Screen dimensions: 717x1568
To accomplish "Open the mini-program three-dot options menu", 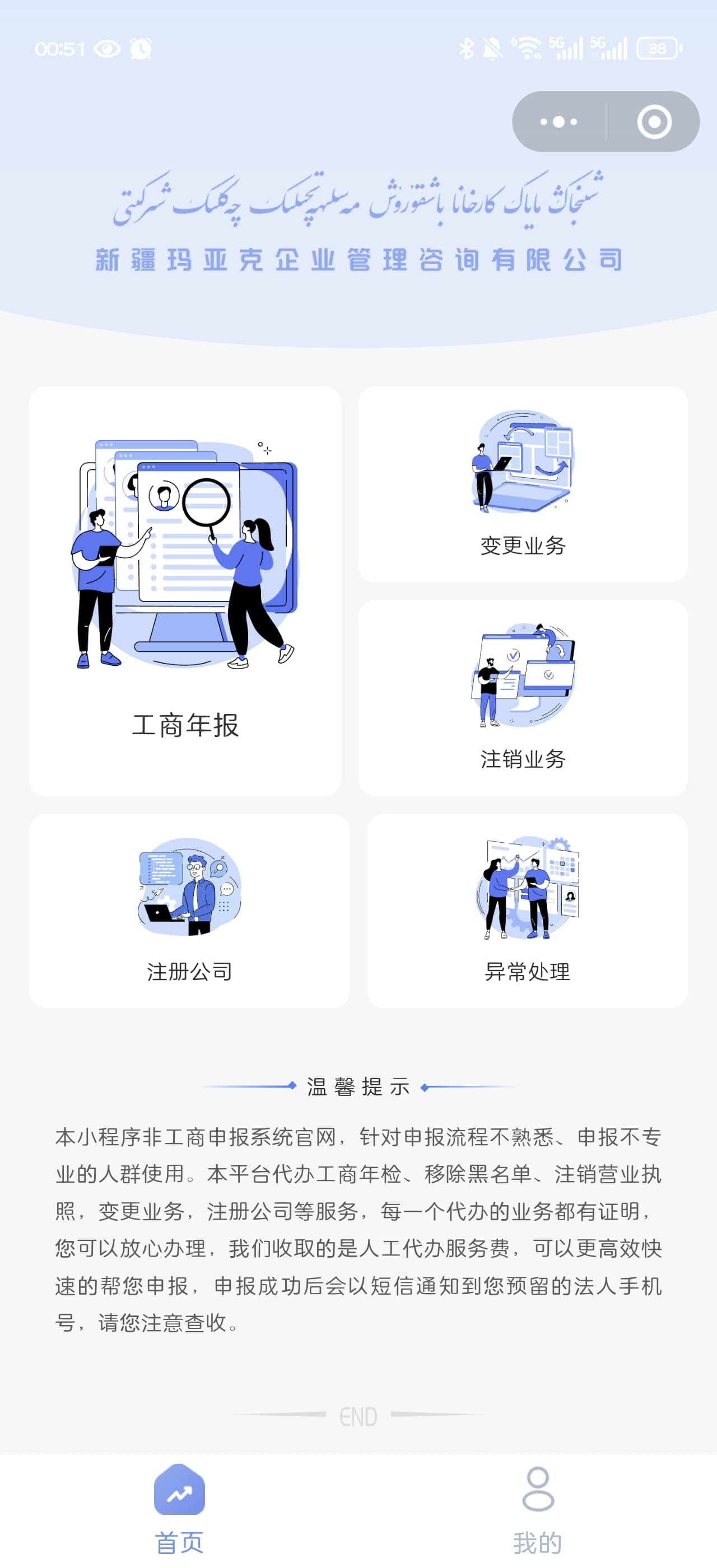I will [x=557, y=121].
